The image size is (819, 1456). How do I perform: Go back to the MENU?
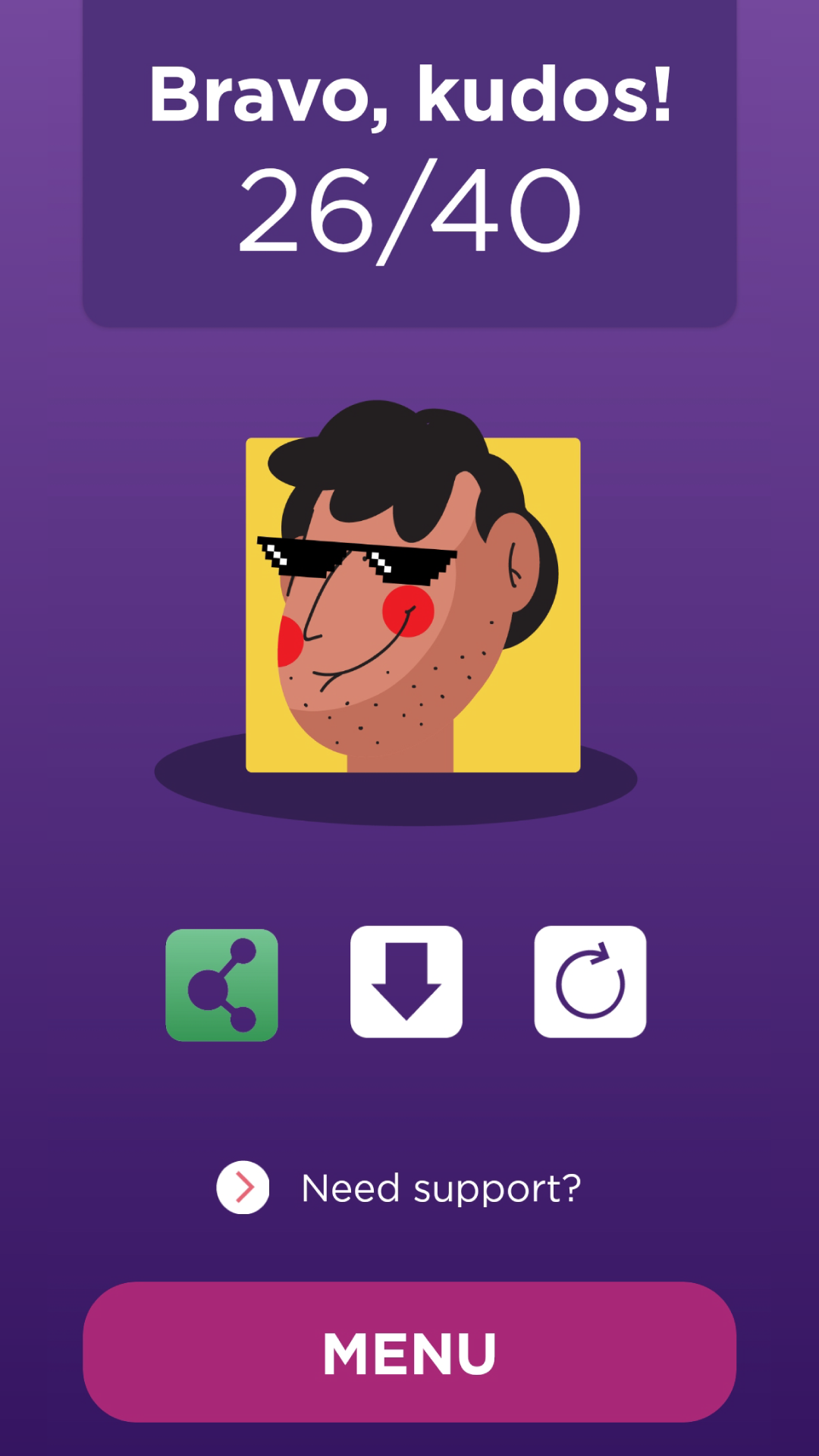coord(409,1352)
